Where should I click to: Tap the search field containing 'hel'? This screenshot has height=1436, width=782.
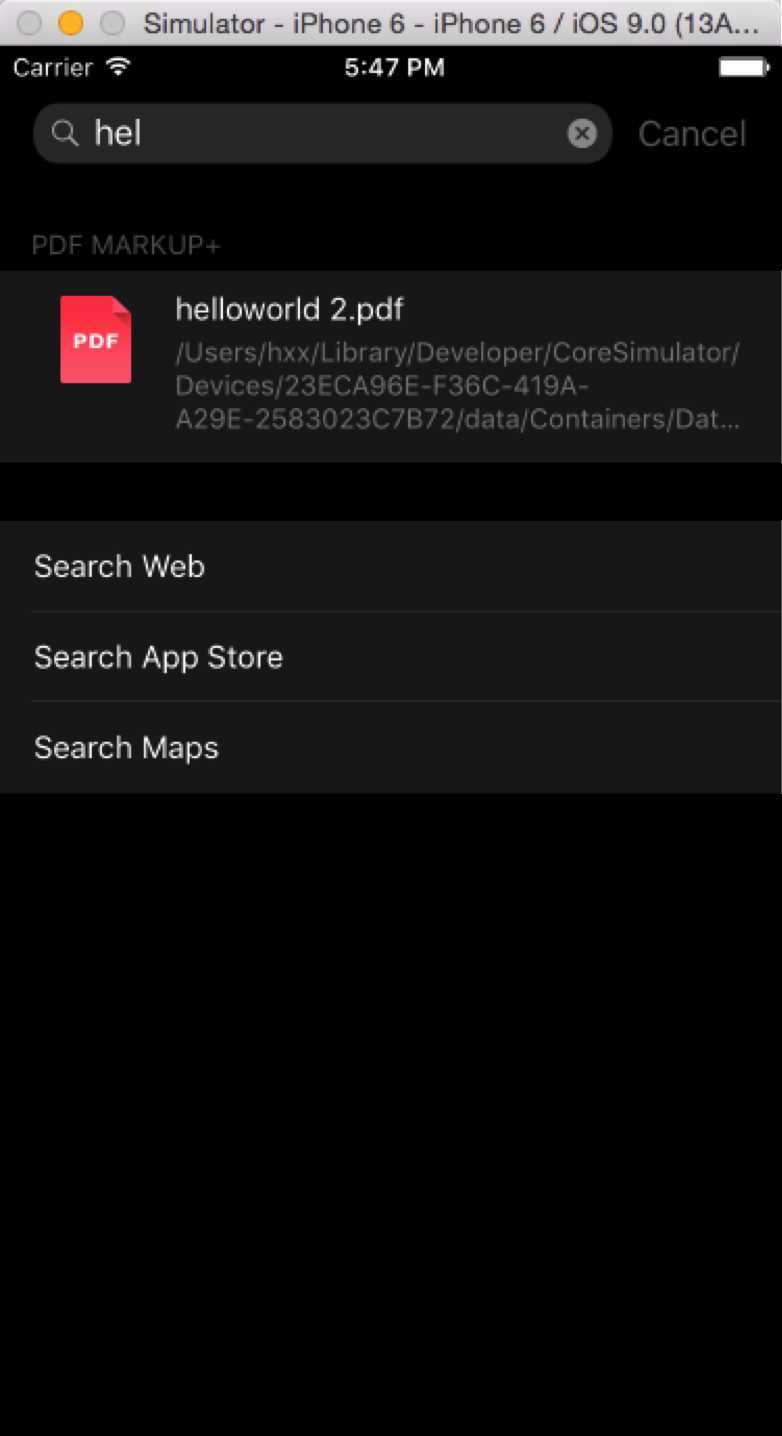(x=320, y=133)
